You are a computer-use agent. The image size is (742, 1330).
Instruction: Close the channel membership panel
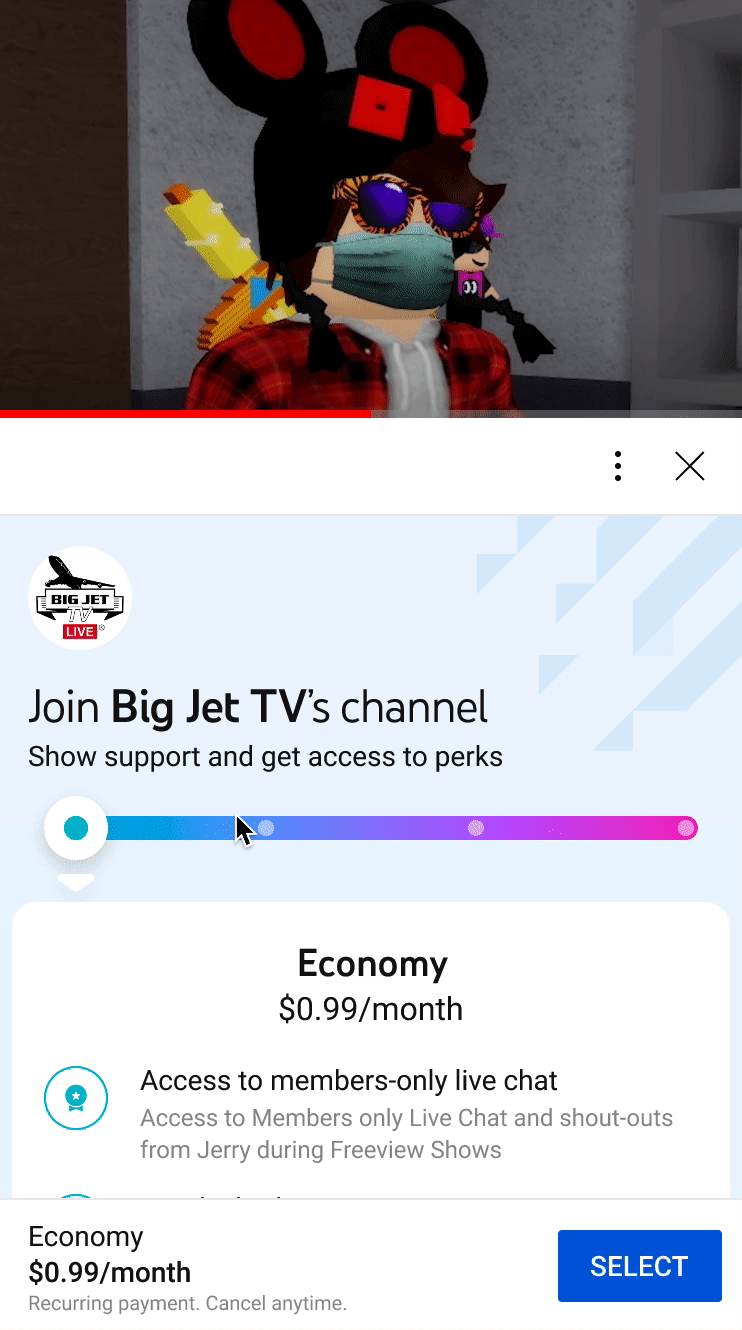(x=690, y=466)
